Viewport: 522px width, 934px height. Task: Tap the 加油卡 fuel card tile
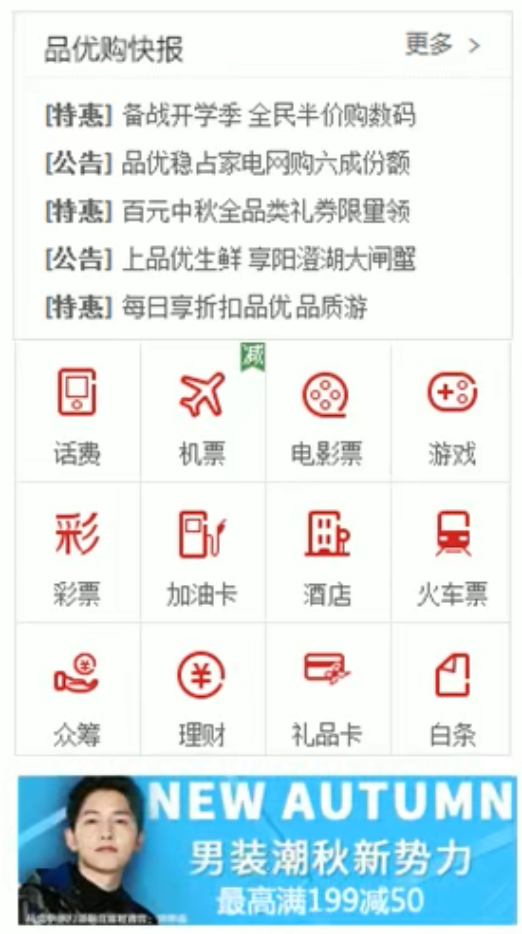pyautogui.click(x=203, y=553)
